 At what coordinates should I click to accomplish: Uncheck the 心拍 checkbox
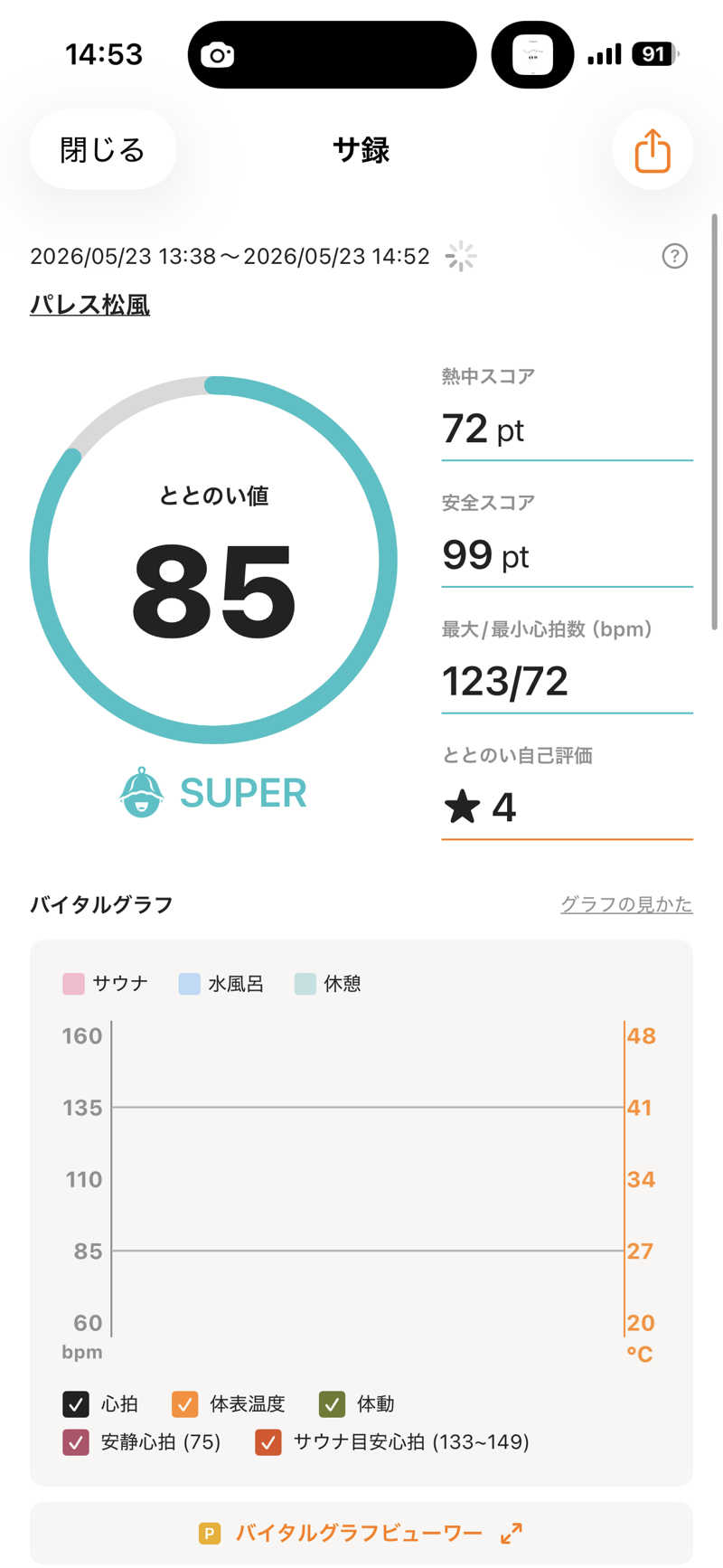[76, 1403]
